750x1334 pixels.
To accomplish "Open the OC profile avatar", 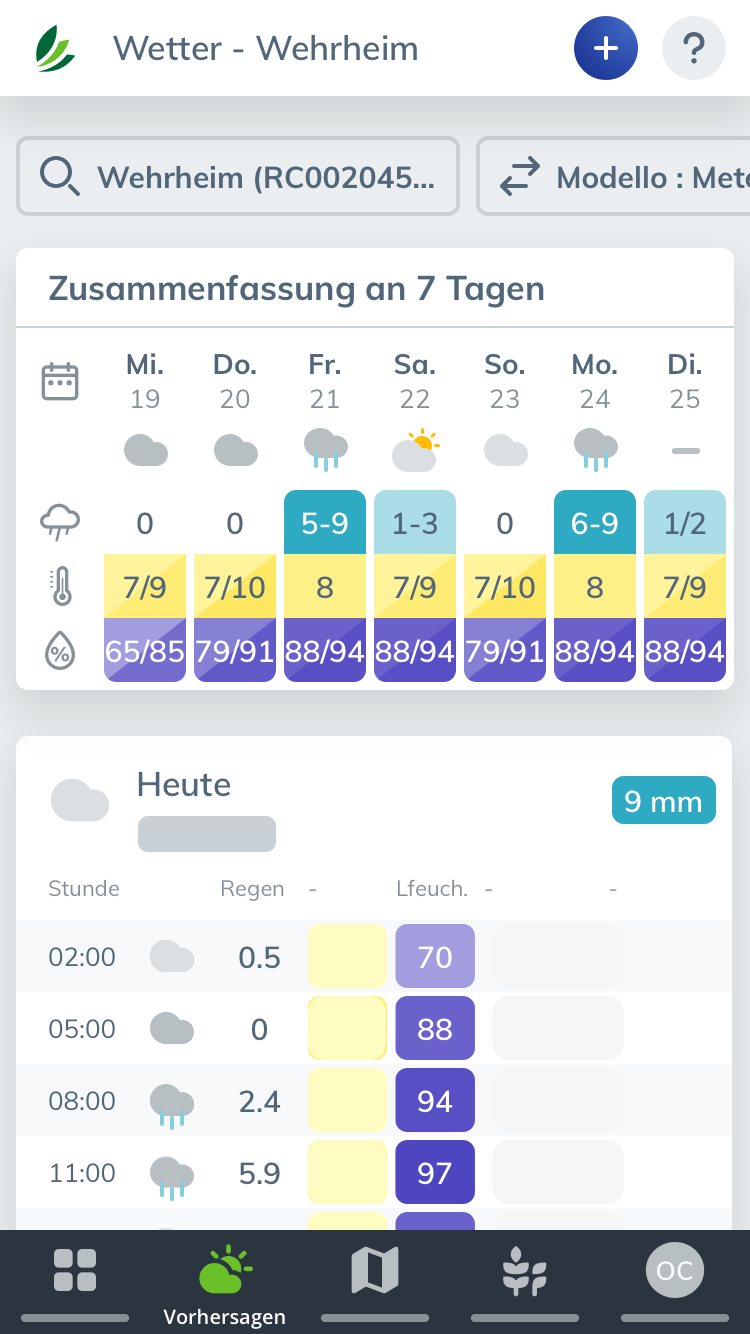I will coord(675,1271).
